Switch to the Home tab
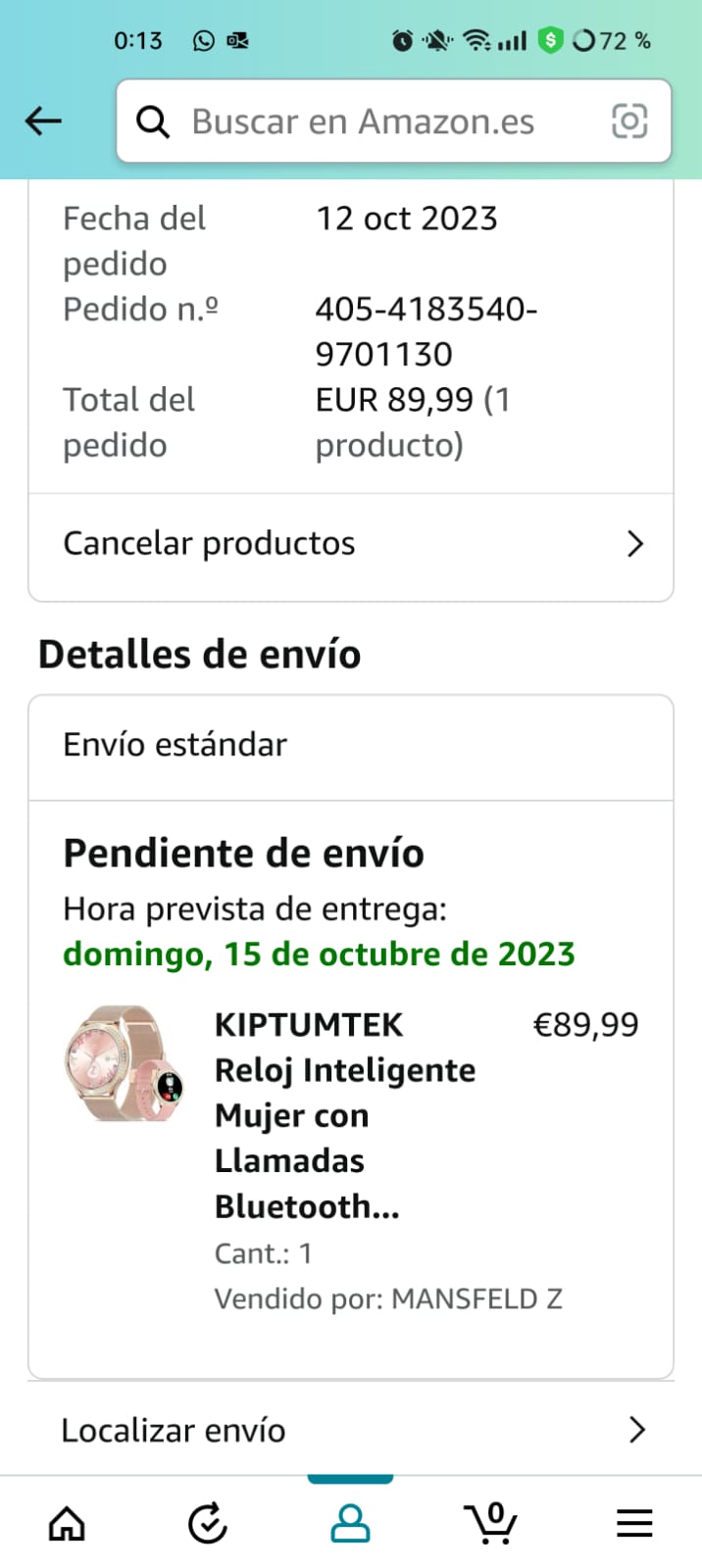 pyautogui.click(x=68, y=1523)
